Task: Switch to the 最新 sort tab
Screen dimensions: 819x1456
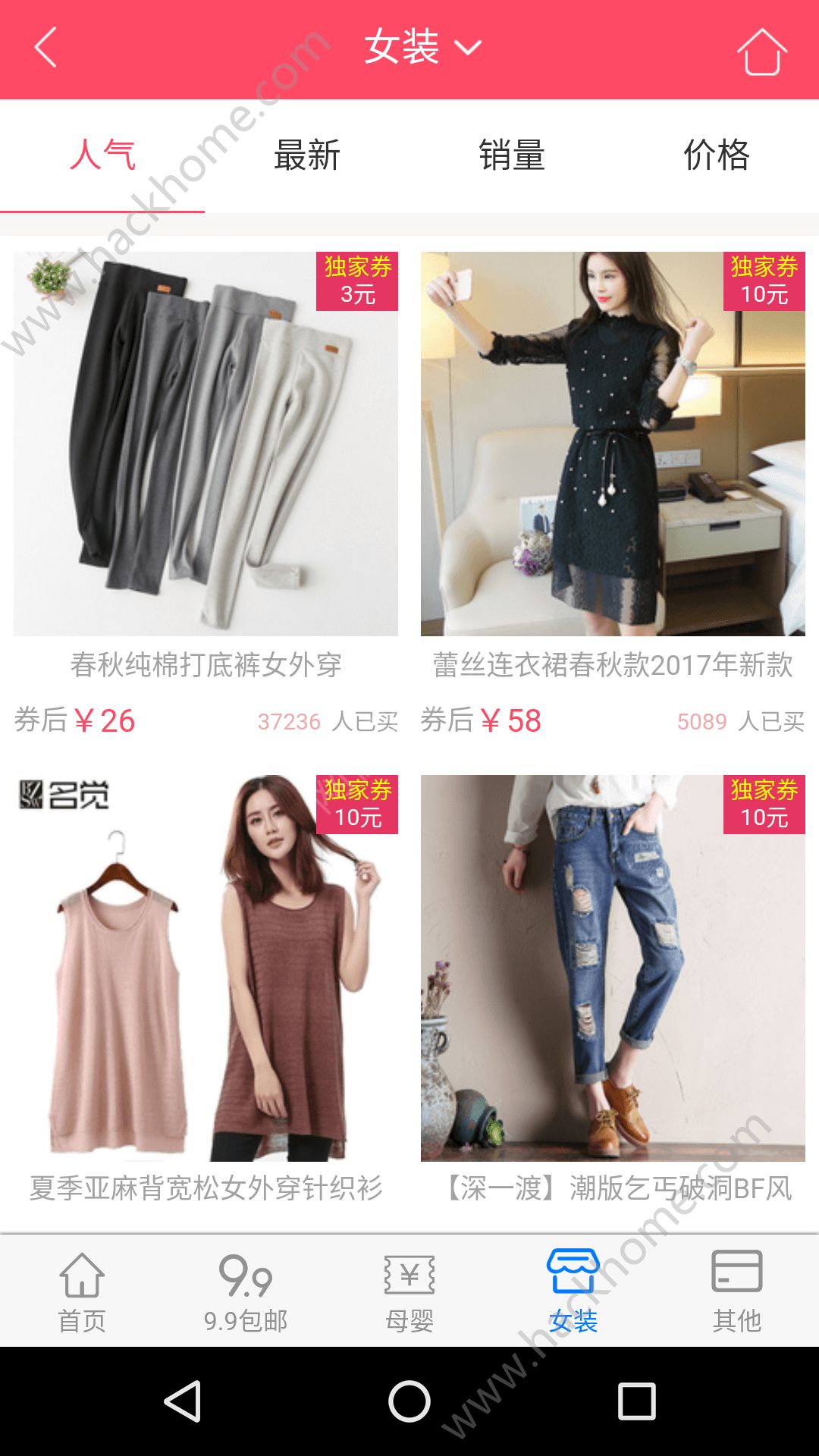Action: [x=307, y=155]
